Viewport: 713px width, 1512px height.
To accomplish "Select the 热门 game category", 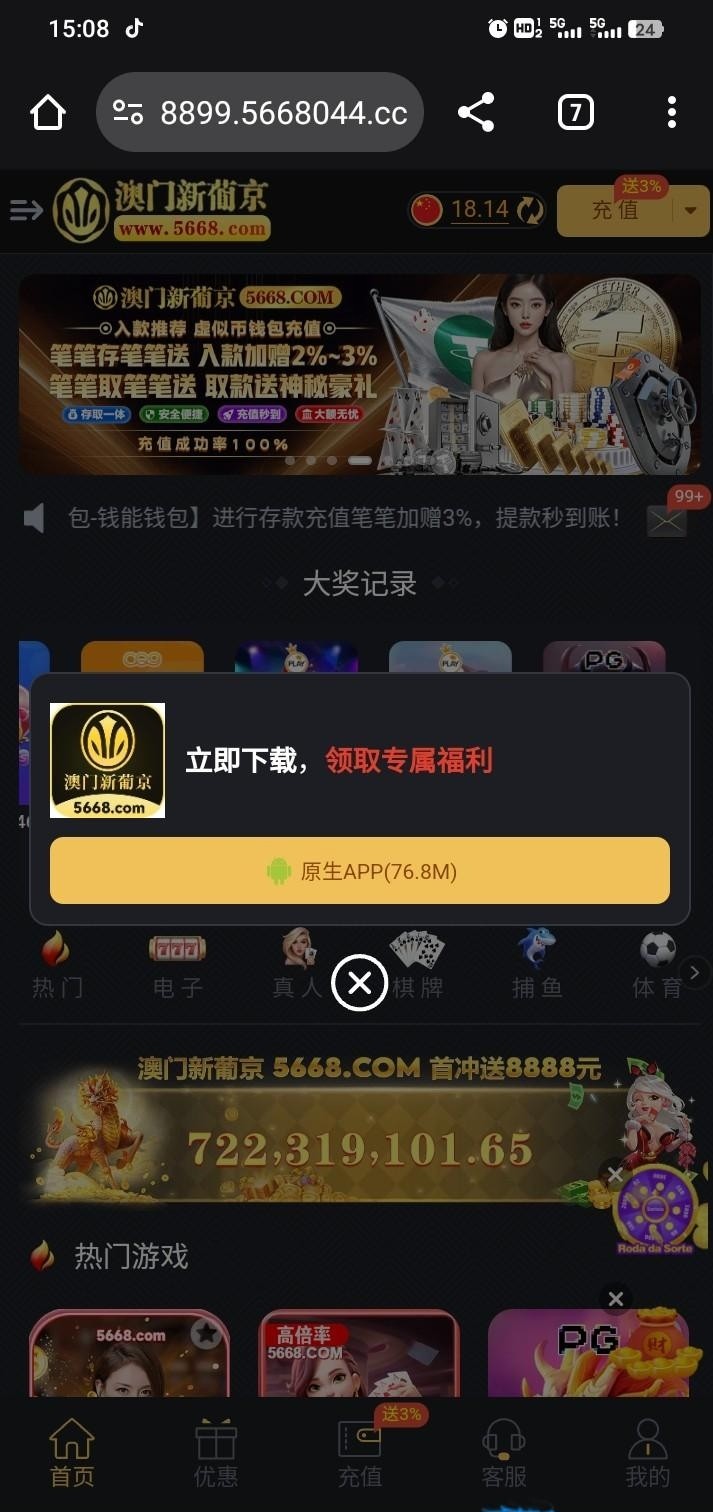I will [57, 965].
